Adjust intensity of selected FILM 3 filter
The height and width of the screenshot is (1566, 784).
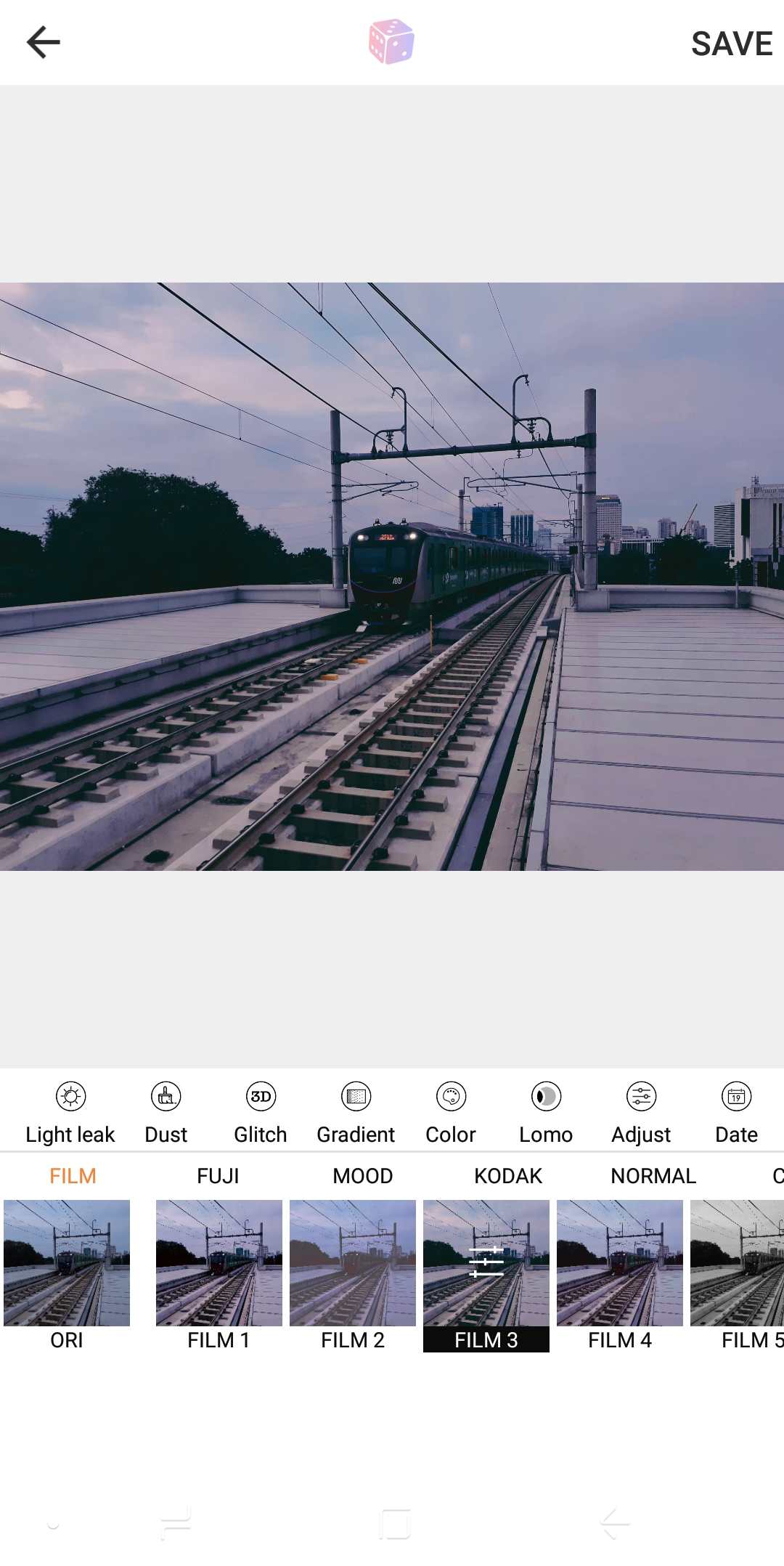[486, 1264]
